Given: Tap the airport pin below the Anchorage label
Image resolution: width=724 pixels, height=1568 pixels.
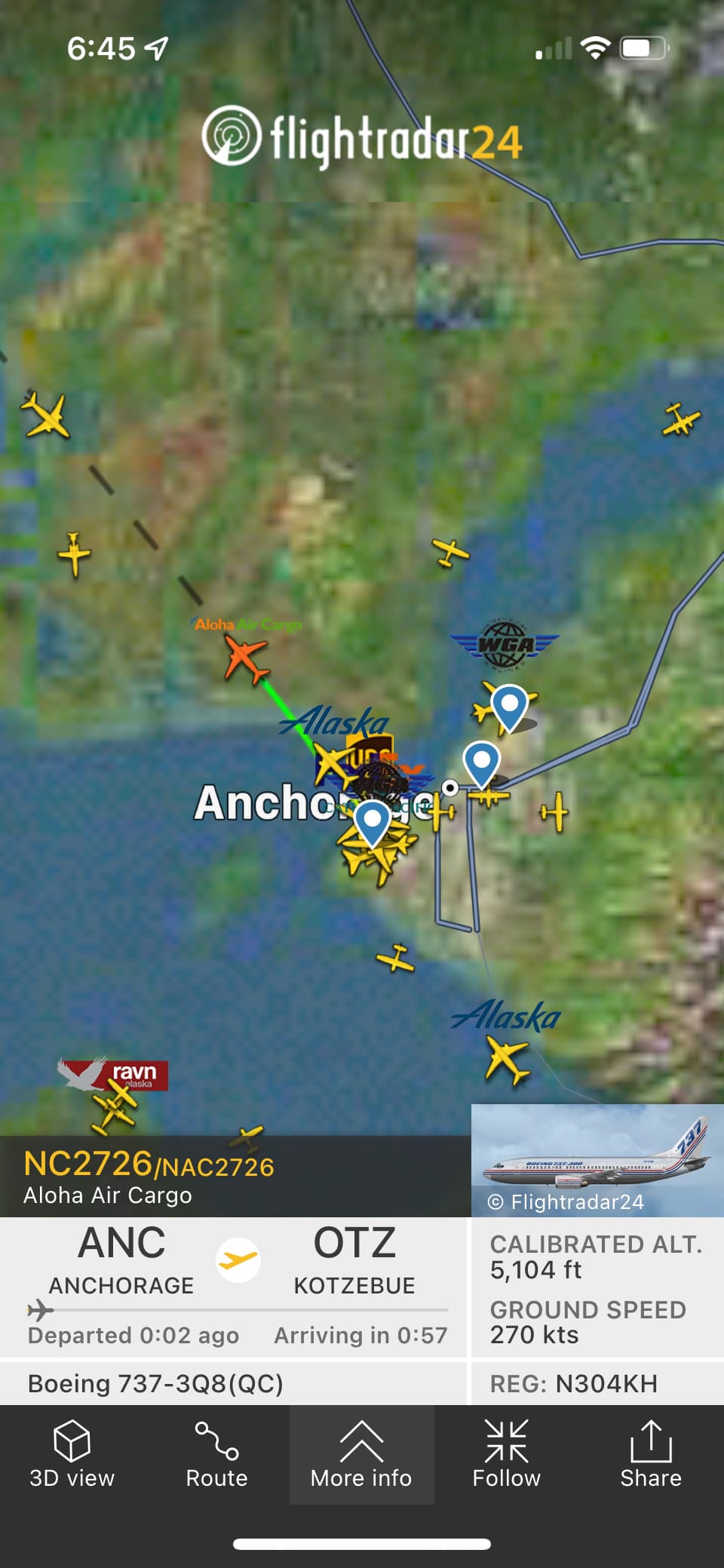Looking at the screenshot, I should coord(372,822).
